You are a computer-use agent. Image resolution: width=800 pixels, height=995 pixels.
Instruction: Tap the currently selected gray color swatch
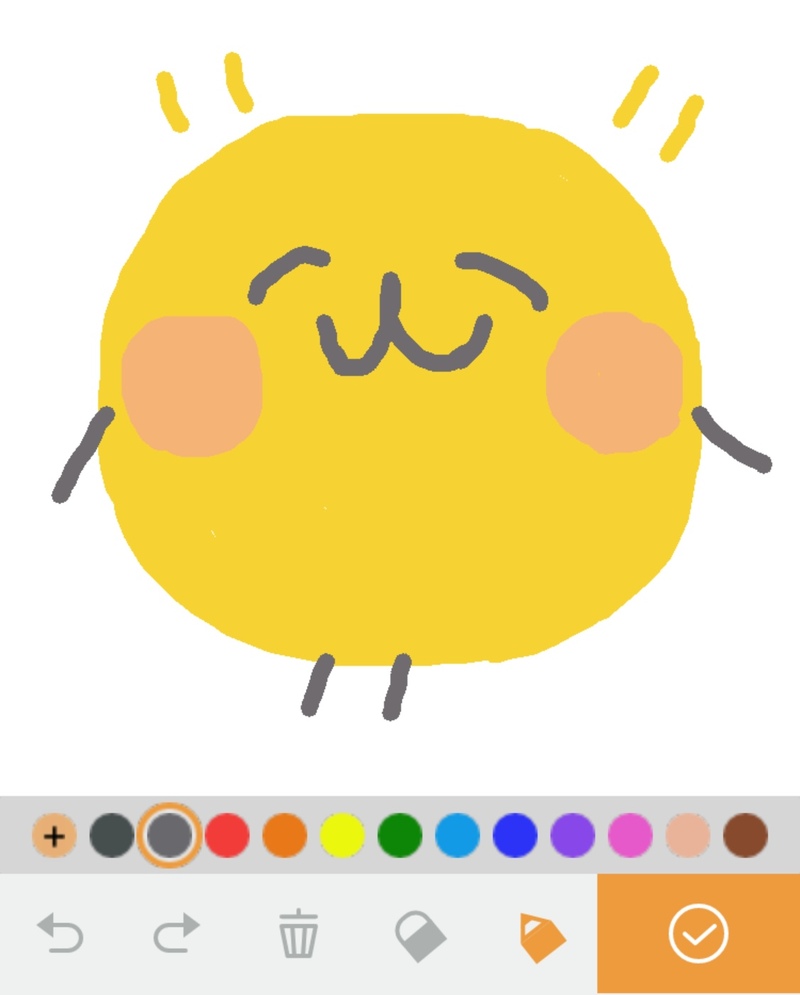(x=169, y=835)
